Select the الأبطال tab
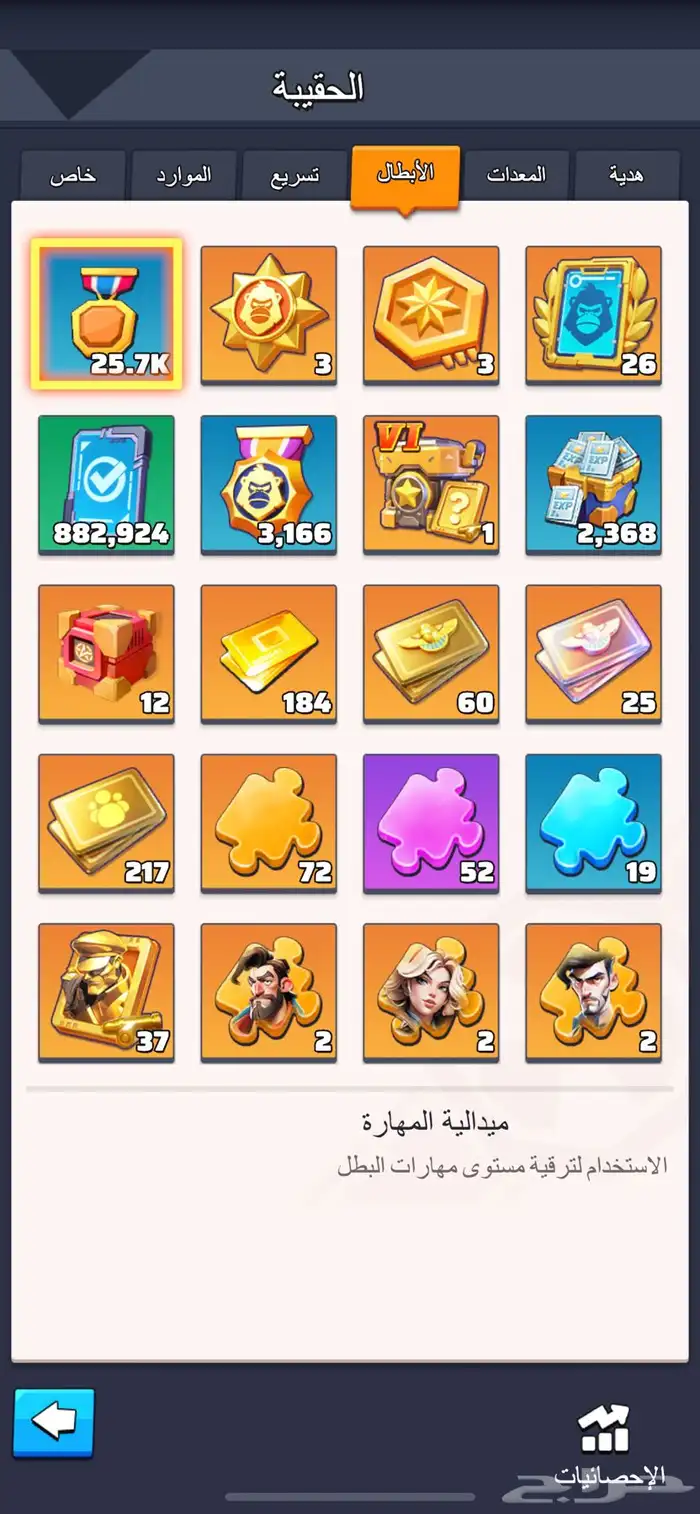This screenshot has height=1514, width=700. click(405, 175)
